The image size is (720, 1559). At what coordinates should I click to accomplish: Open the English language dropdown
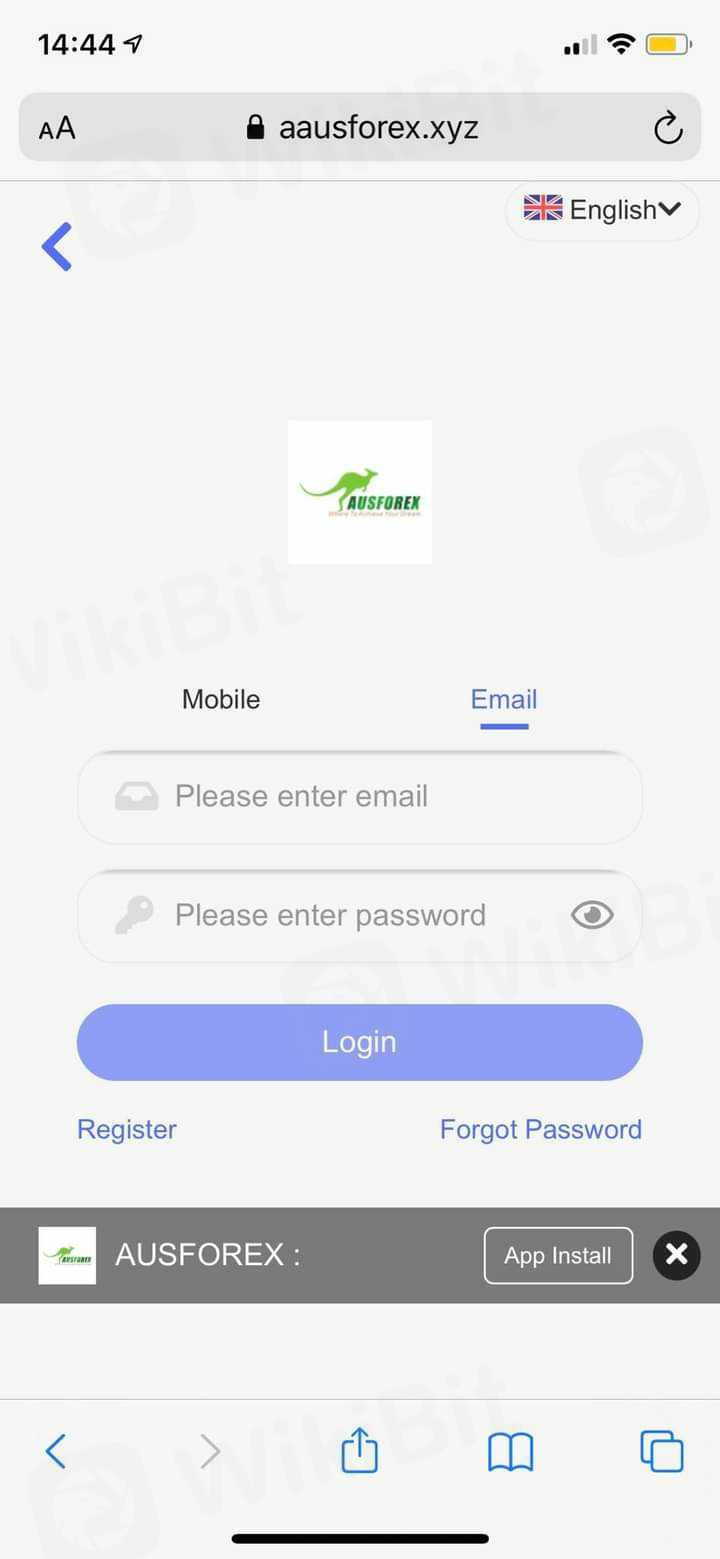click(x=602, y=210)
